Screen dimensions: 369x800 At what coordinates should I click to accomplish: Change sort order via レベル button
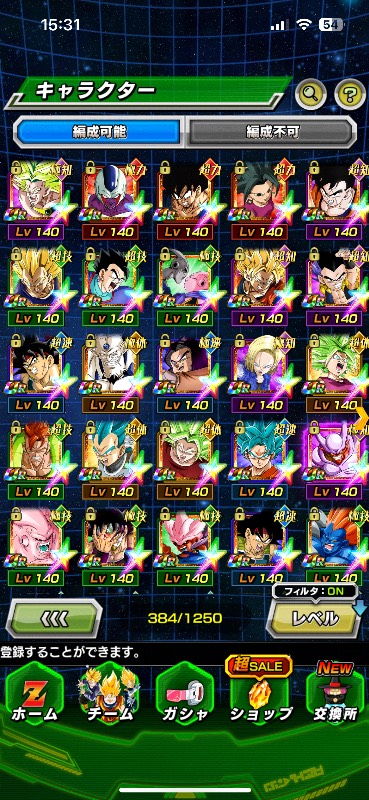coord(315,618)
